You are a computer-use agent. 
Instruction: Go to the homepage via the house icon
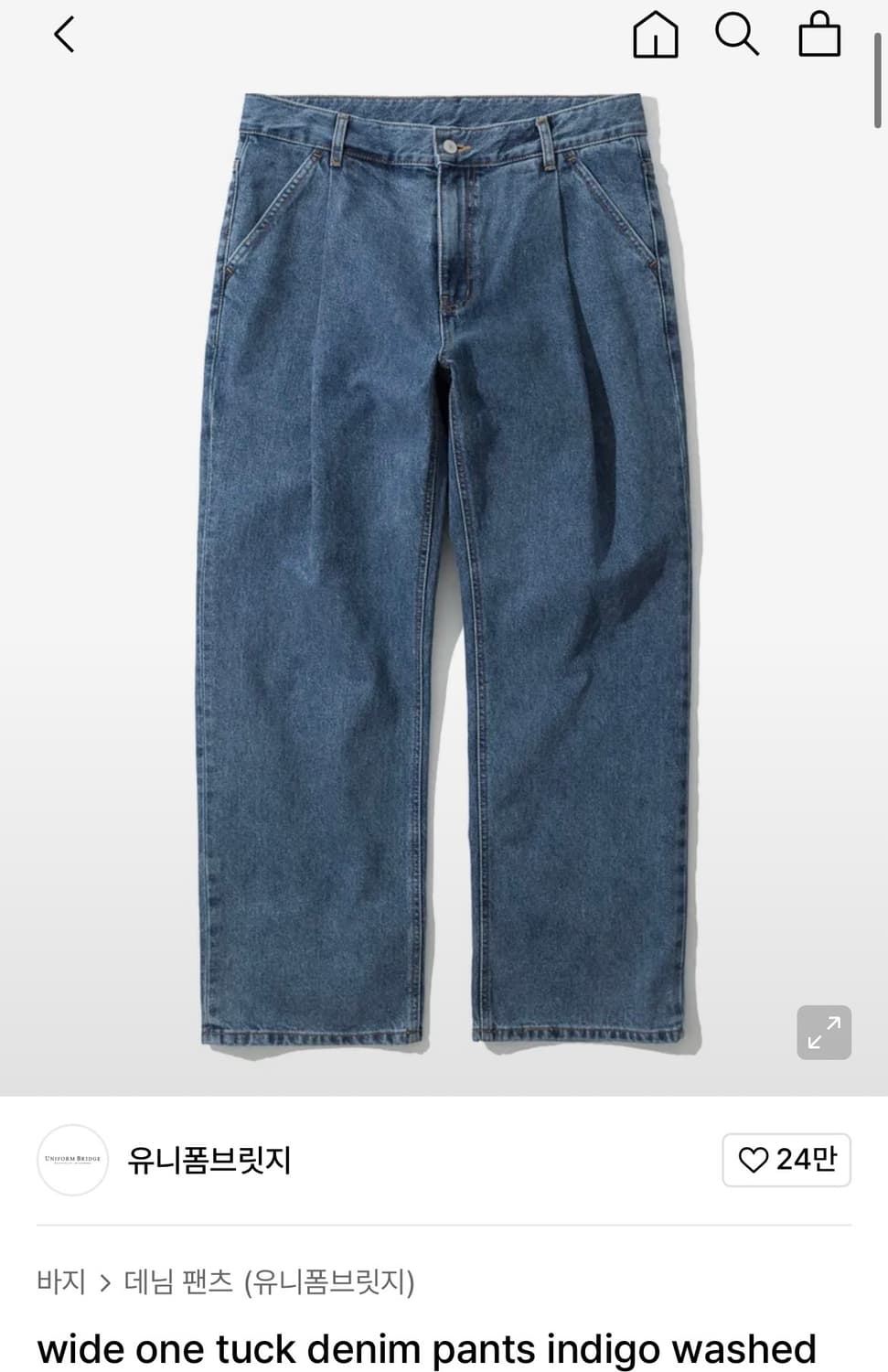(x=657, y=36)
